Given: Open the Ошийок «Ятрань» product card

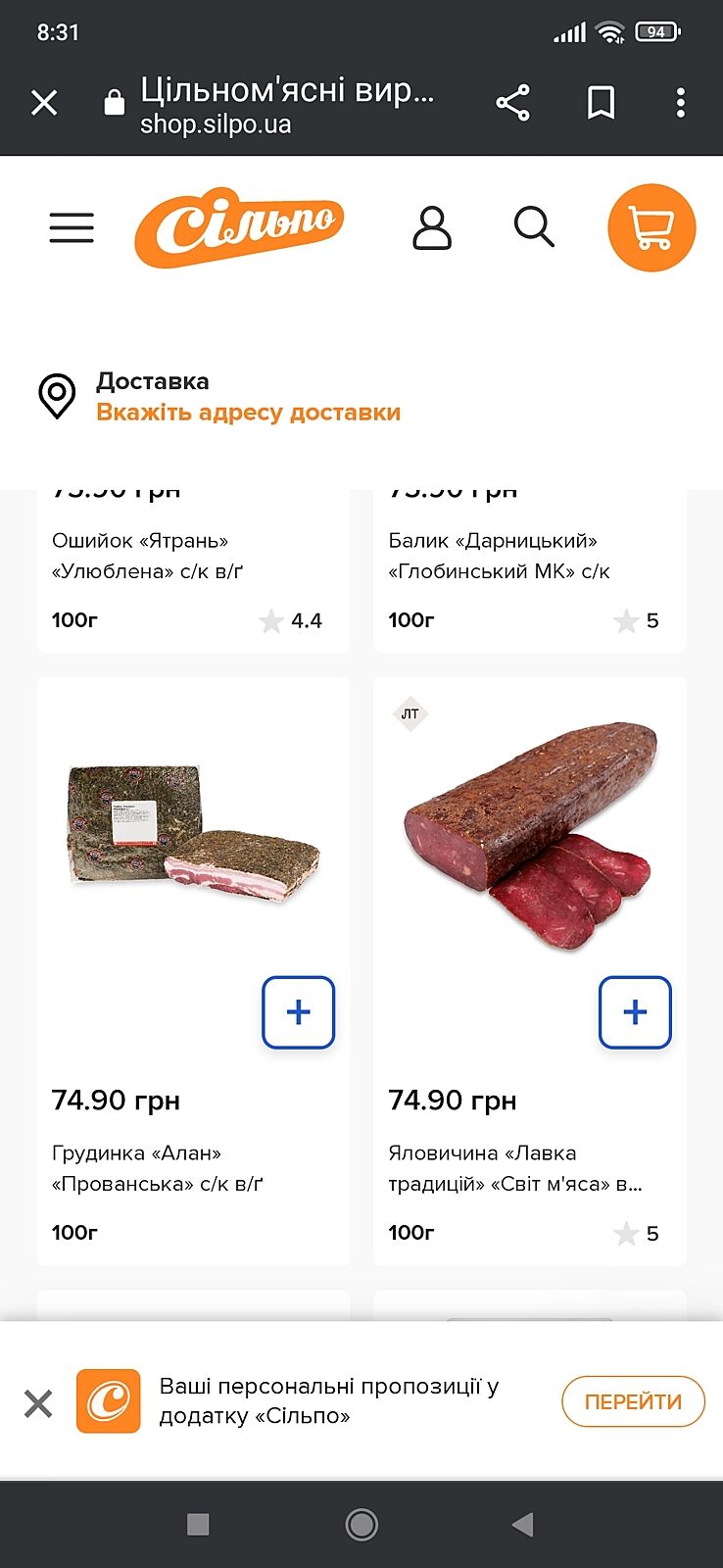Looking at the screenshot, I should click(147, 556).
